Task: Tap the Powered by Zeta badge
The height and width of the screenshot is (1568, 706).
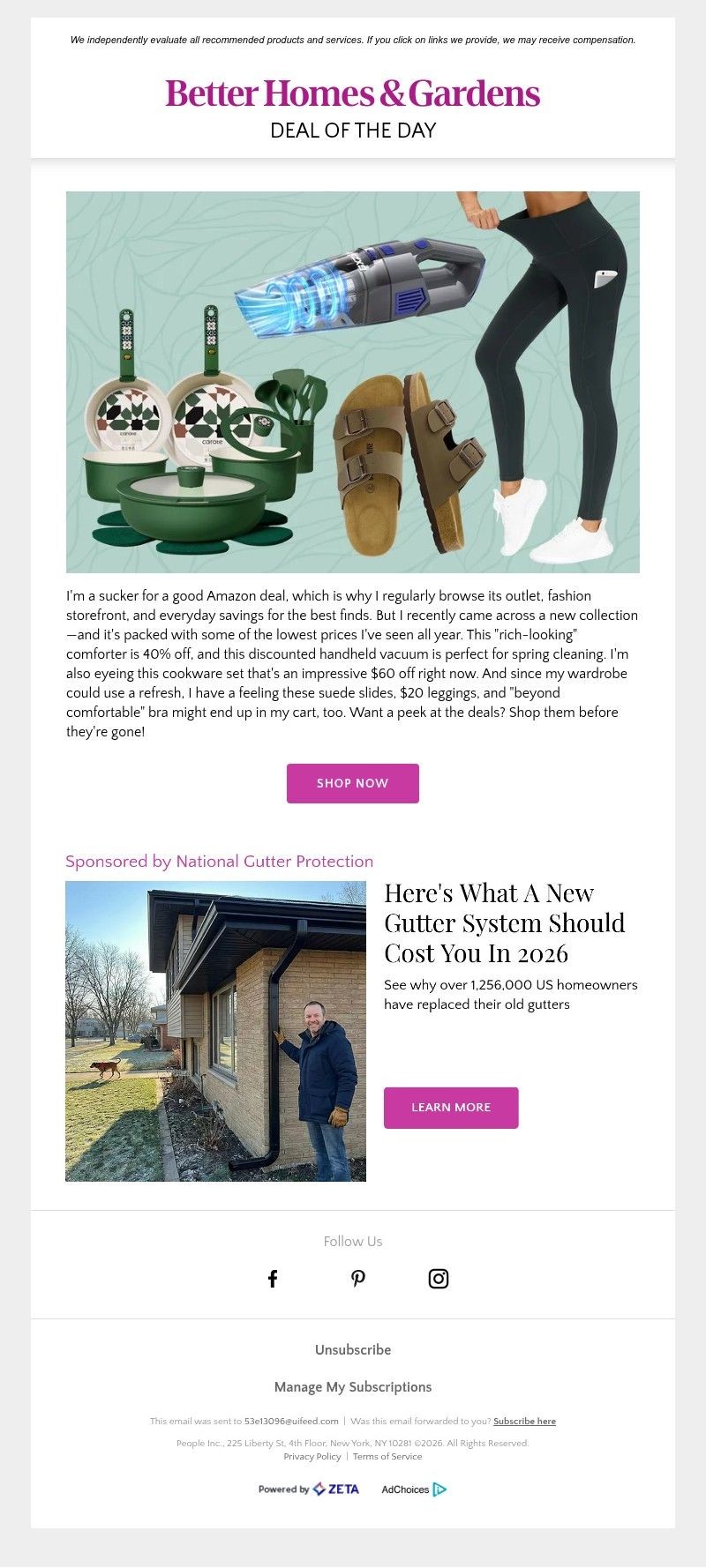Action: coord(309,1490)
